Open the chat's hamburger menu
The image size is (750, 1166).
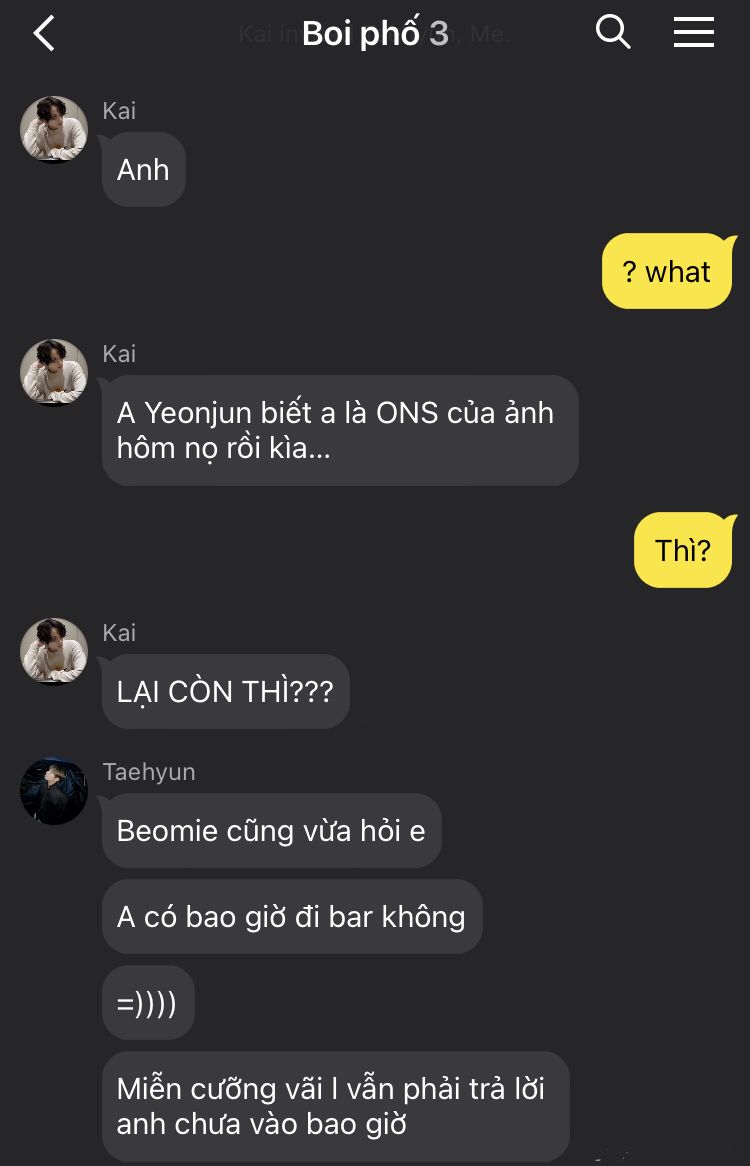click(x=694, y=33)
